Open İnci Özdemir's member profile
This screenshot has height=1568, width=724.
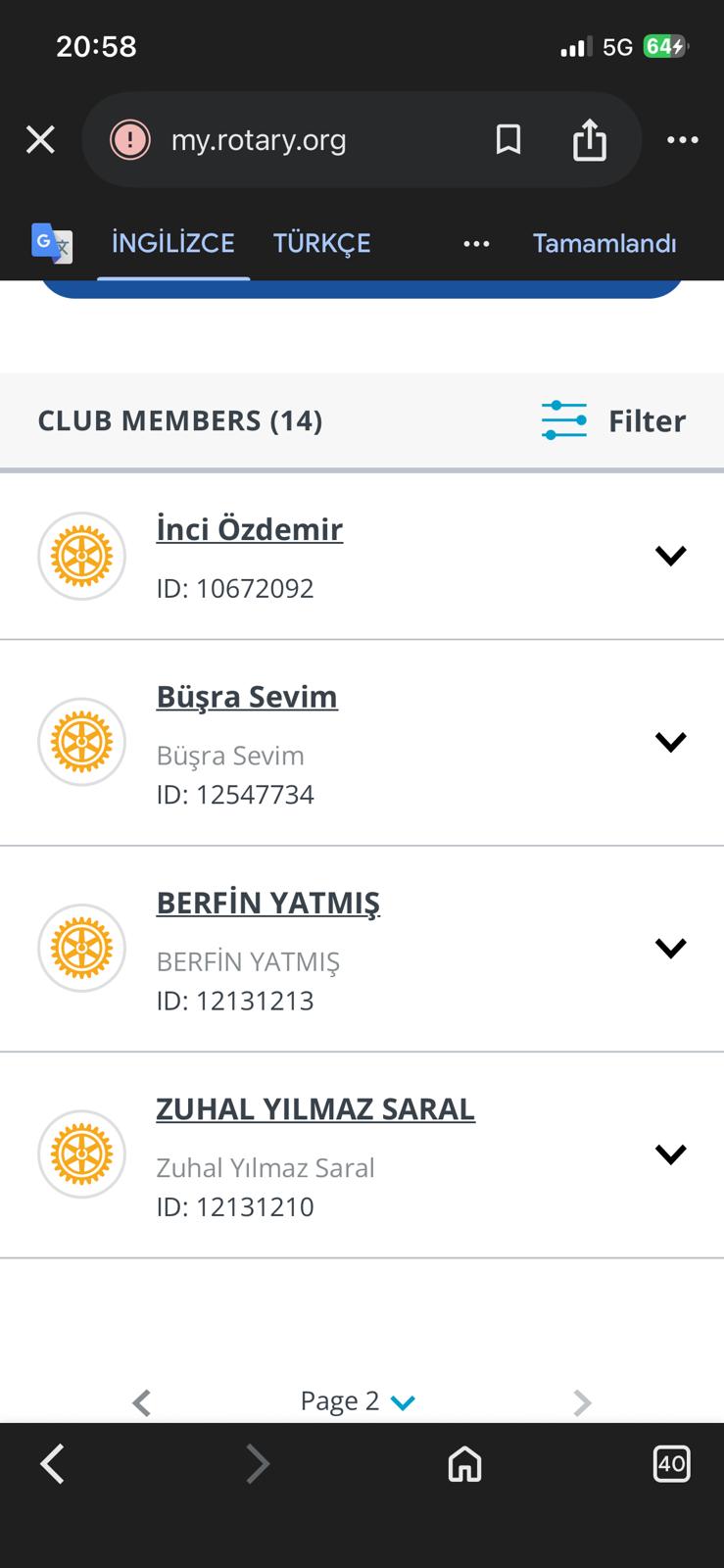(x=249, y=529)
